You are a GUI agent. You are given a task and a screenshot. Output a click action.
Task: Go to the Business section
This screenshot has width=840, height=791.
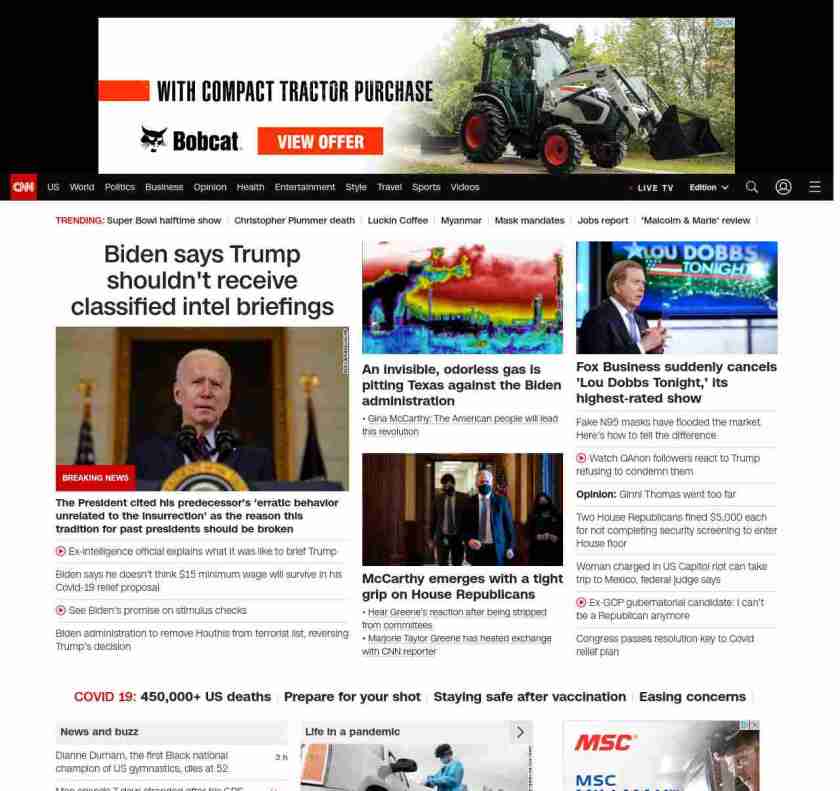[x=164, y=187]
